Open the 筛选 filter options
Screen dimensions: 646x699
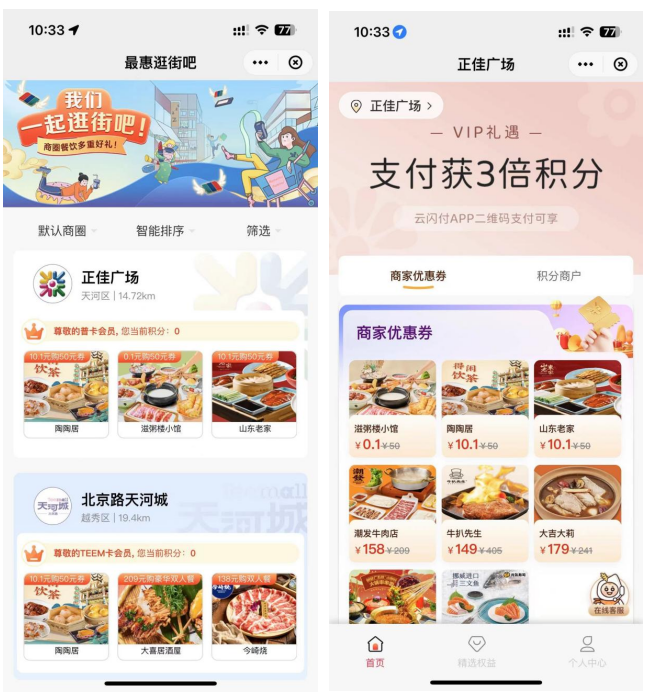pyautogui.click(x=263, y=231)
